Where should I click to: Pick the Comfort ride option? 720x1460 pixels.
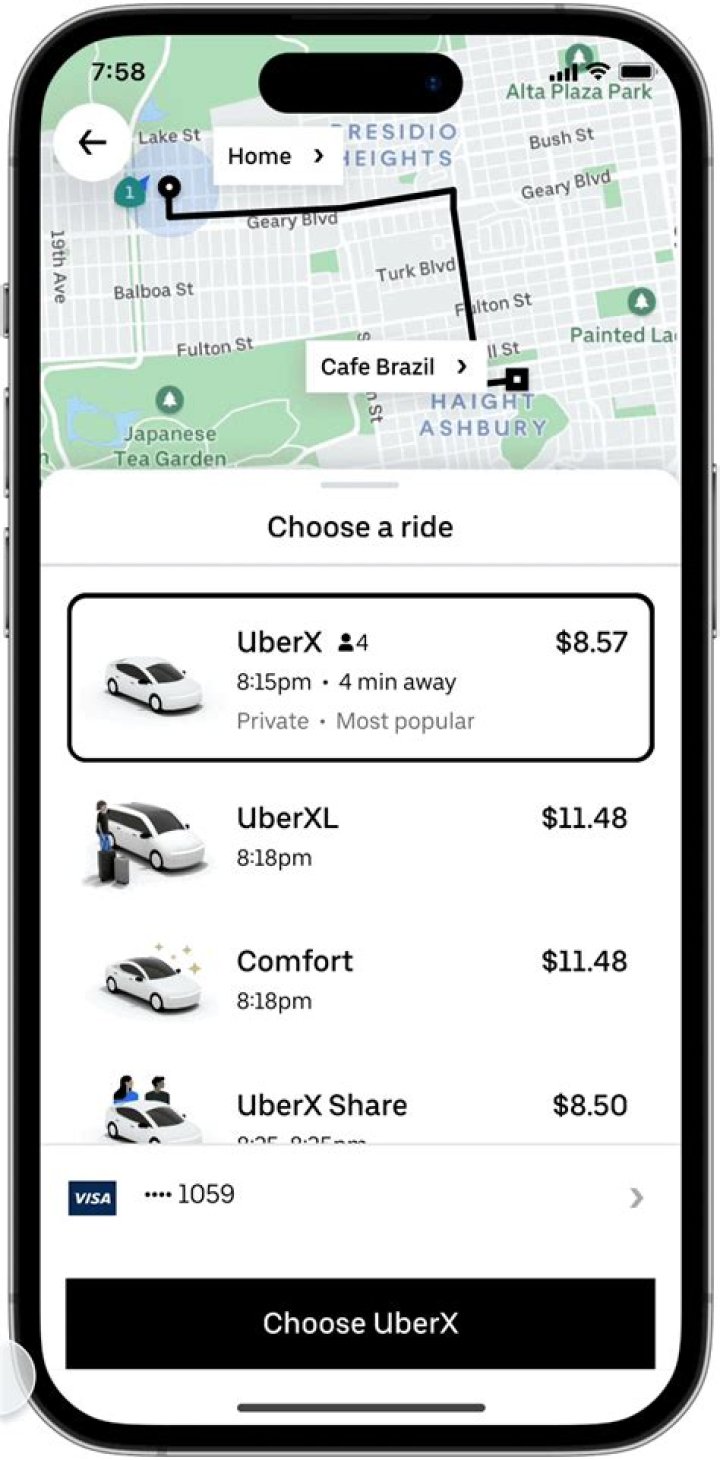pos(360,979)
